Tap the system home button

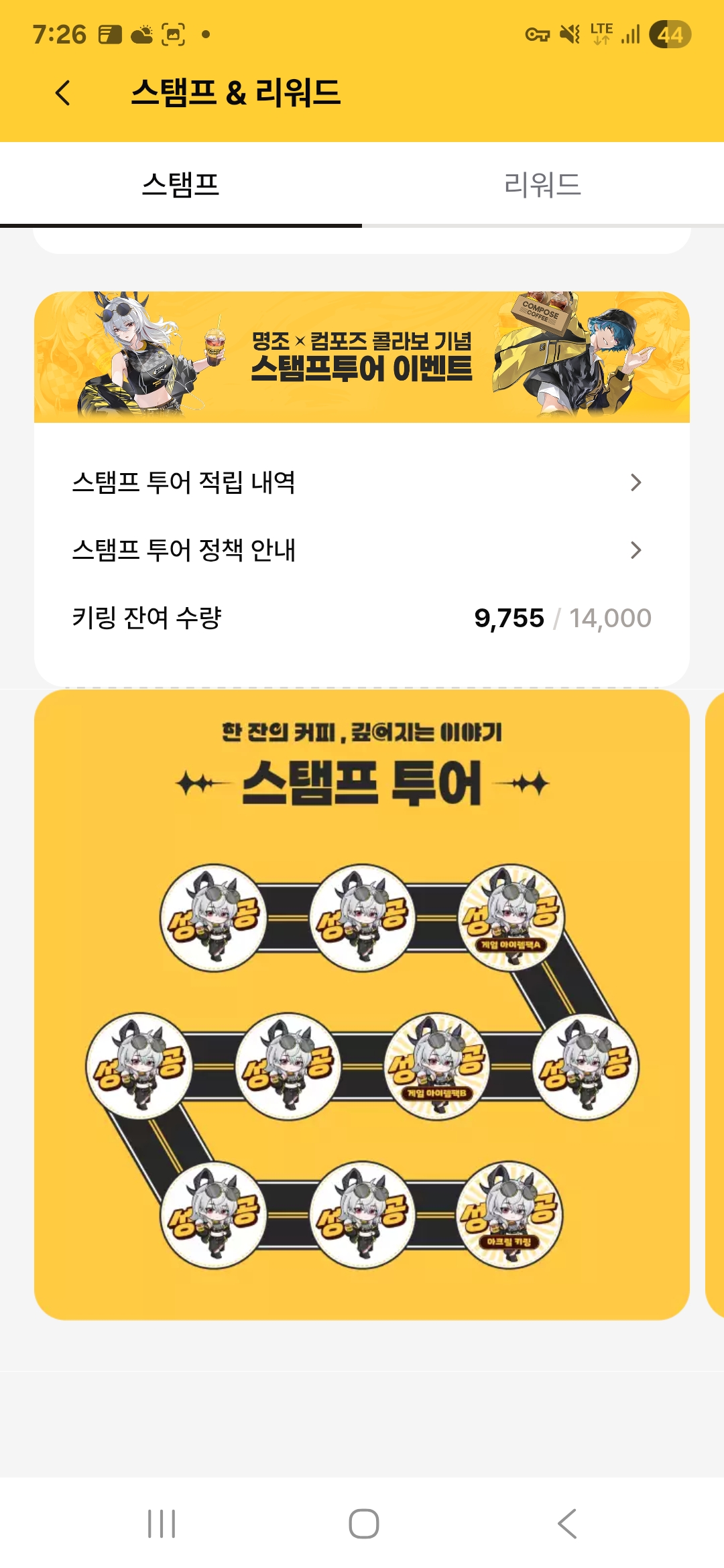tap(363, 1523)
